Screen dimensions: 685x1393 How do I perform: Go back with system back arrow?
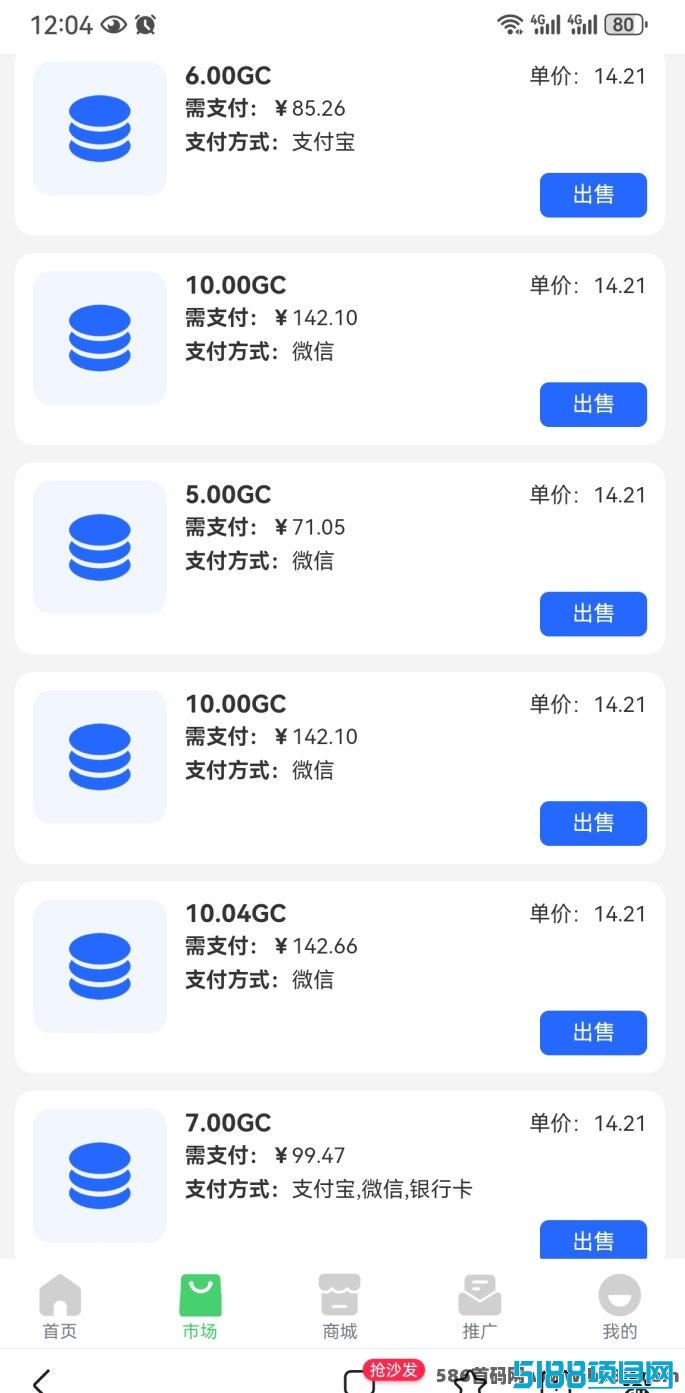tap(41, 1380)
